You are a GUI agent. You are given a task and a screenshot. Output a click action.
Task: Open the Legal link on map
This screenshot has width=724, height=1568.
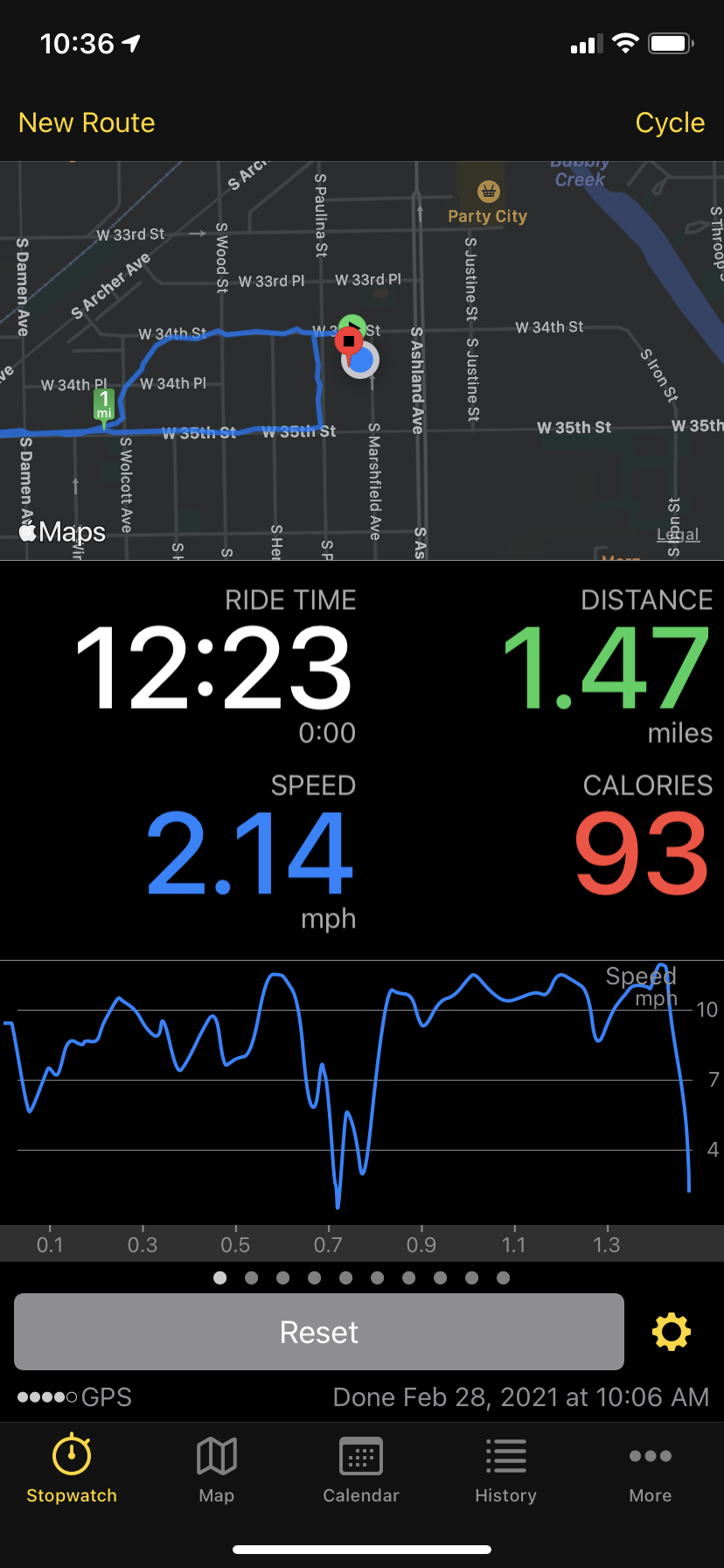pyautogui.click(x=679, y=535)
